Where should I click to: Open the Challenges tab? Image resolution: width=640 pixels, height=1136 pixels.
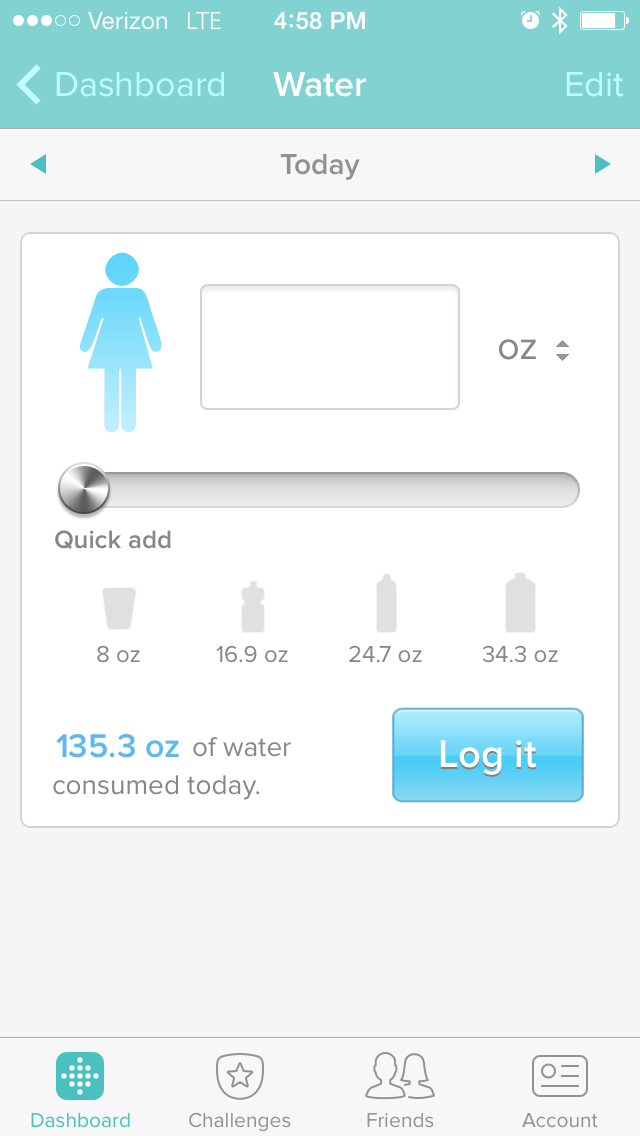coord(240,1089)
